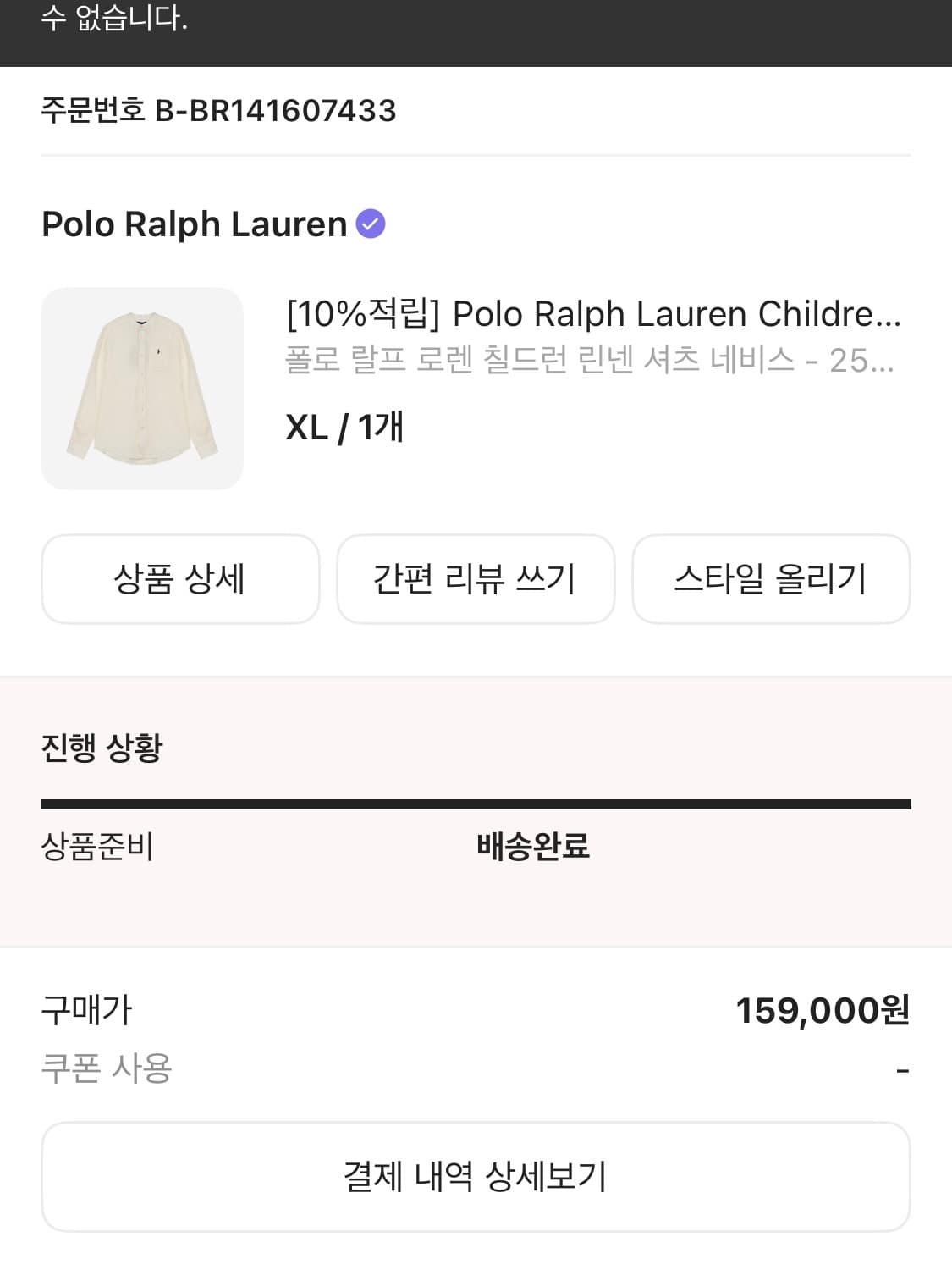The width and height of the screenshot is (952, 1270).
Task: Select the XL / 1개 size info
Action: tap(343, 428)
